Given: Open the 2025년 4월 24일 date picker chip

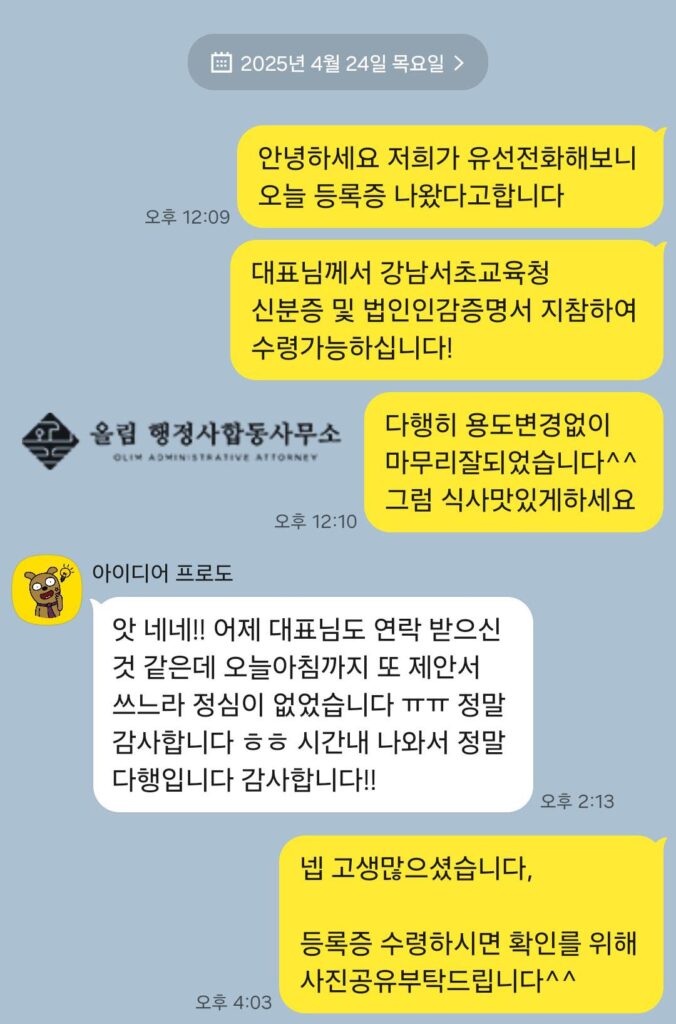Looking at the screenshot, I should point(338,63).
